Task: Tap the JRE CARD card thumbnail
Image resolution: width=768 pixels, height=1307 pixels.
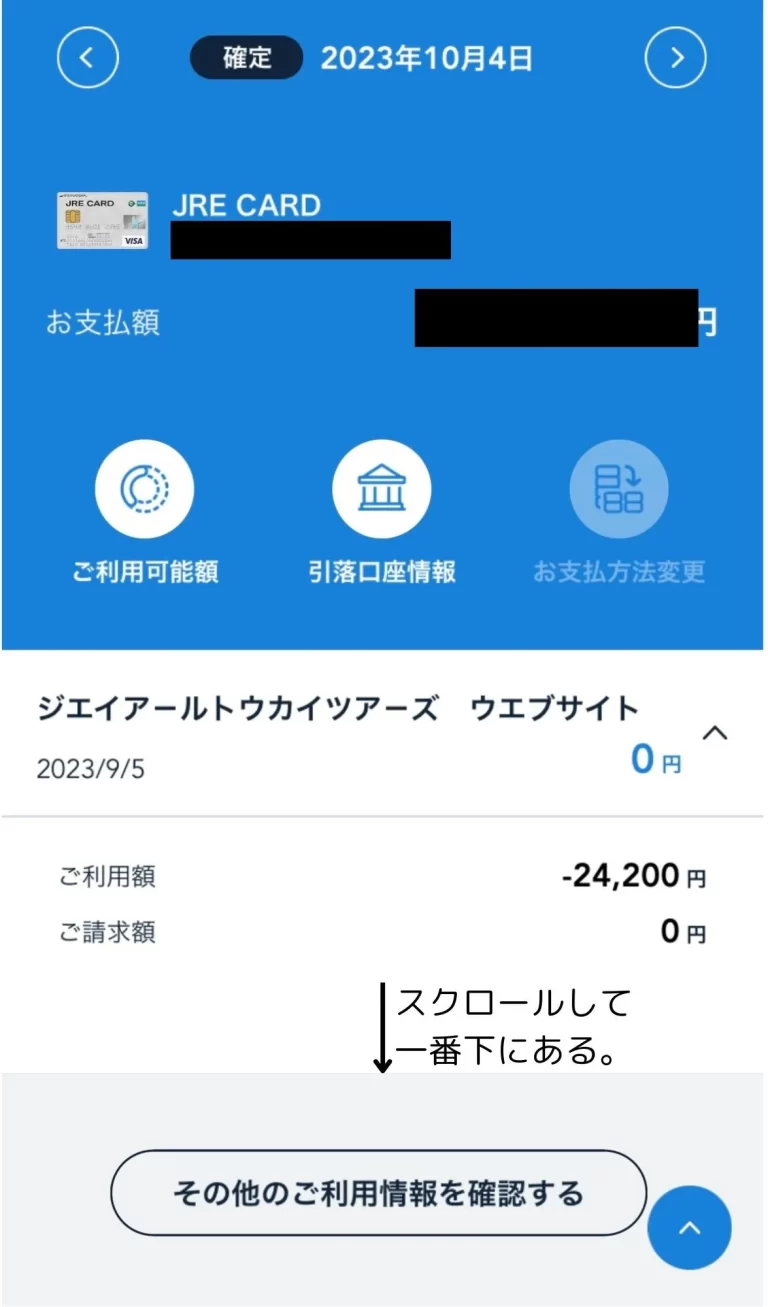Action: pyautogui.click(x=101, y=222)
